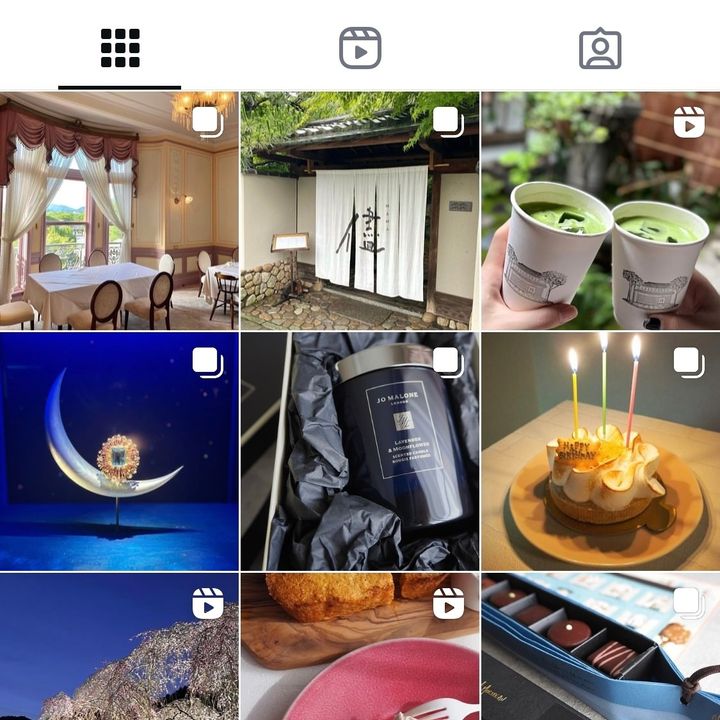Open the crescent moon stage post

coord(119,450)
